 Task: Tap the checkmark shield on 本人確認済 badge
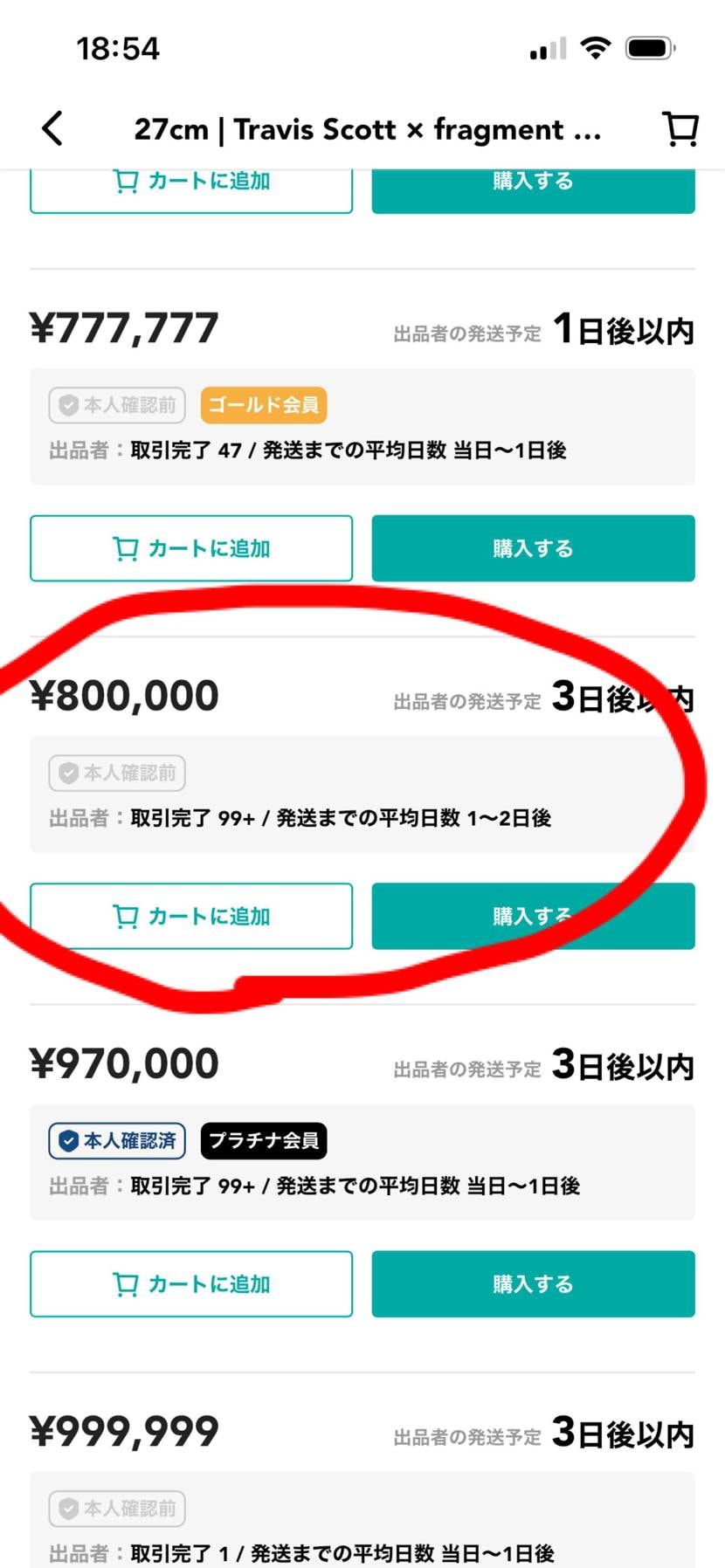68,1139
